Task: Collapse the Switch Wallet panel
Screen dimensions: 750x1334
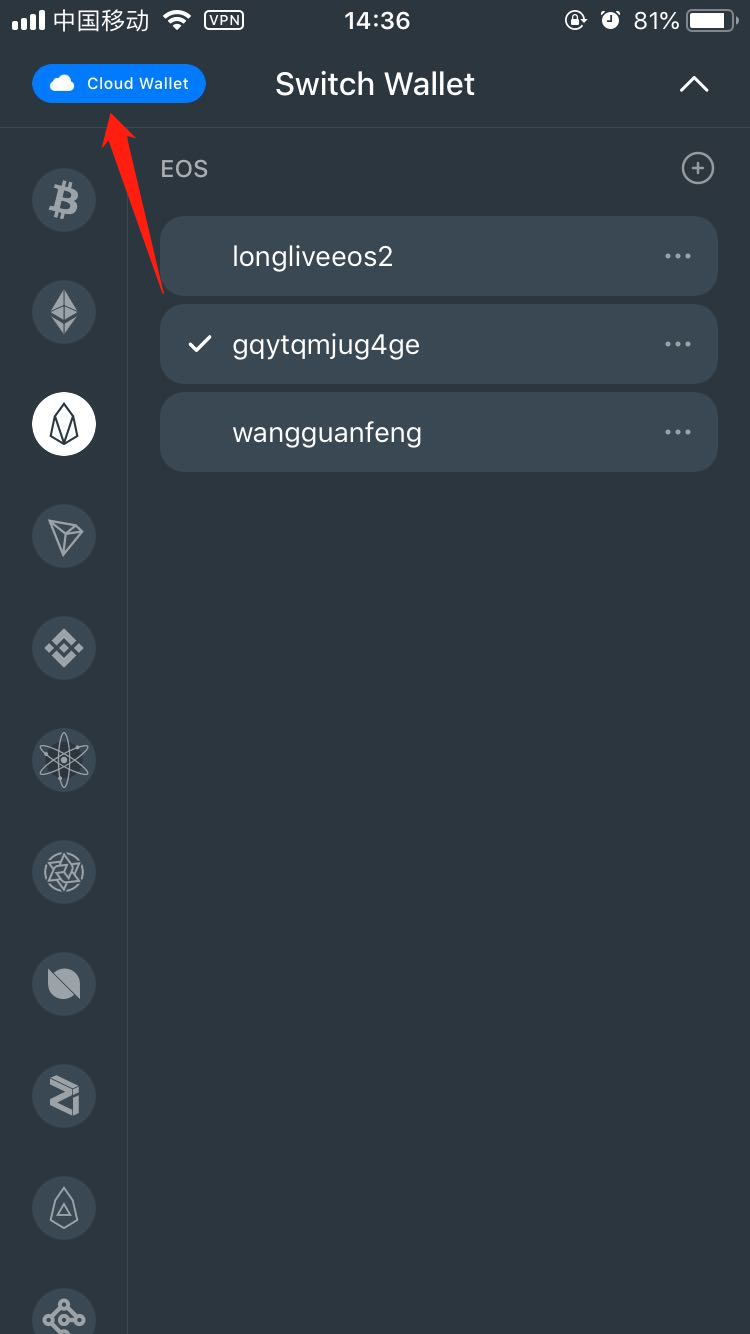Action: pyautogui.click(x=694, y=85)
